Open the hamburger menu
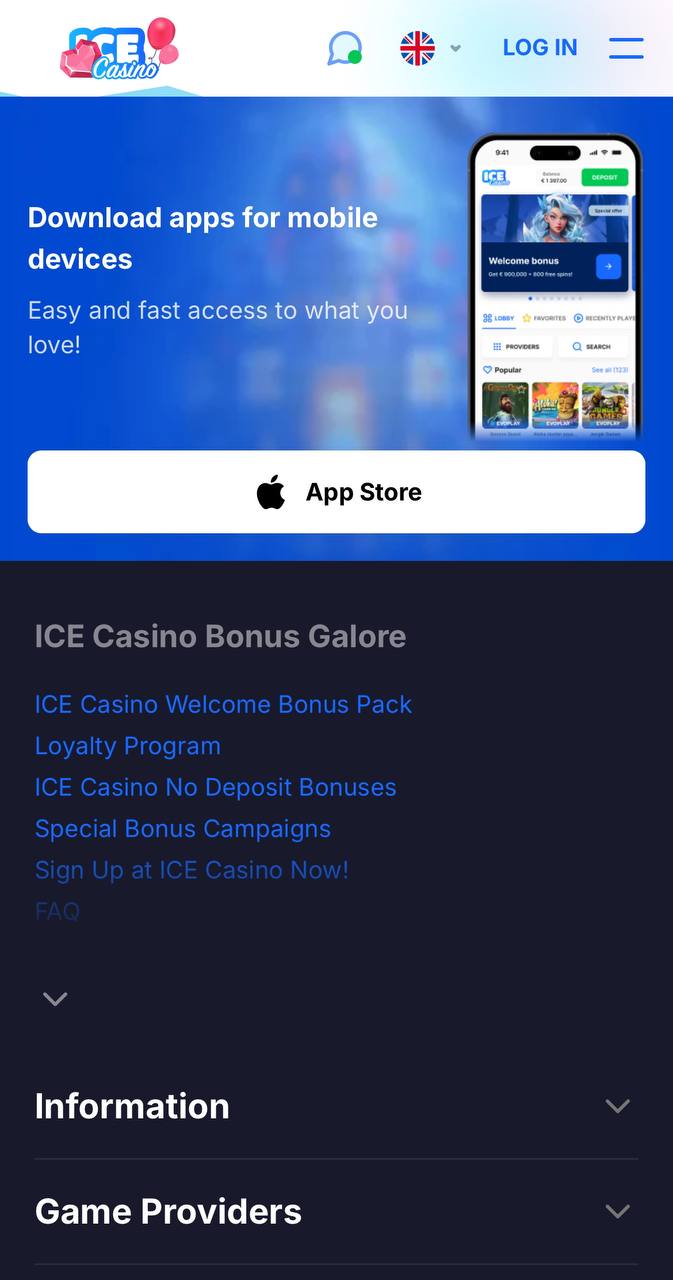 626,48
